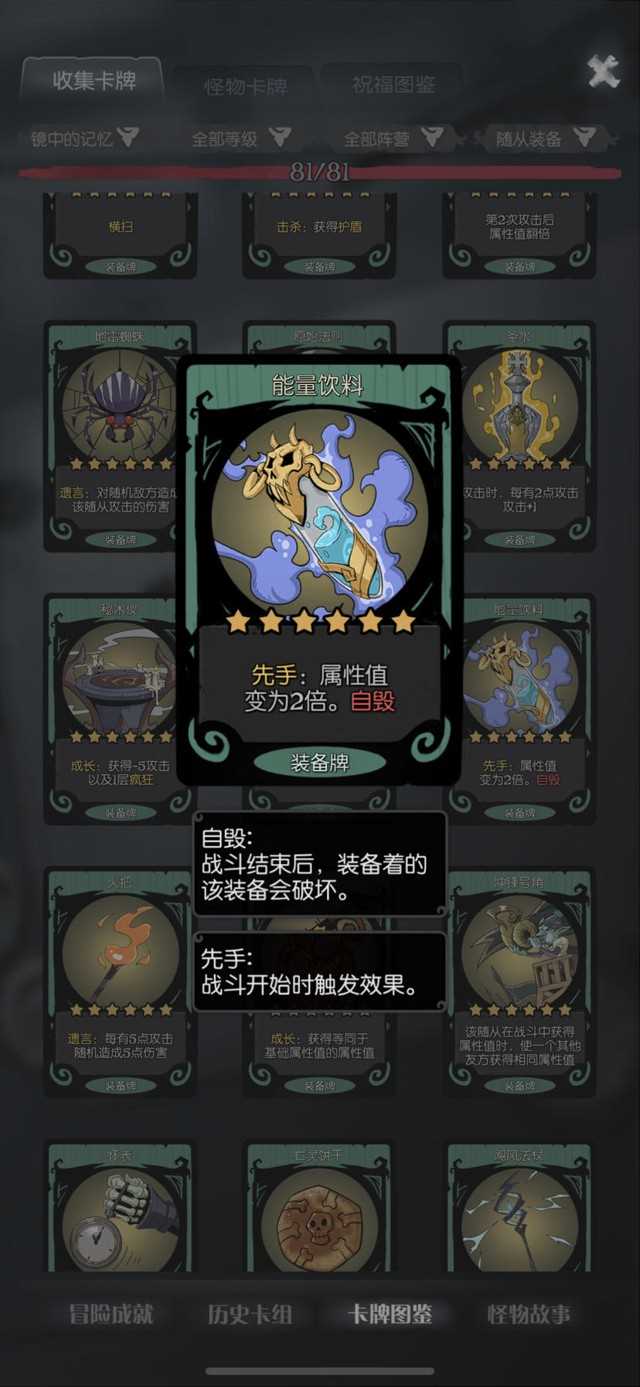This screenshot has width=640, height=1387.
Task: Select the 收集卡牌 tab
Action: pos(94,81)
